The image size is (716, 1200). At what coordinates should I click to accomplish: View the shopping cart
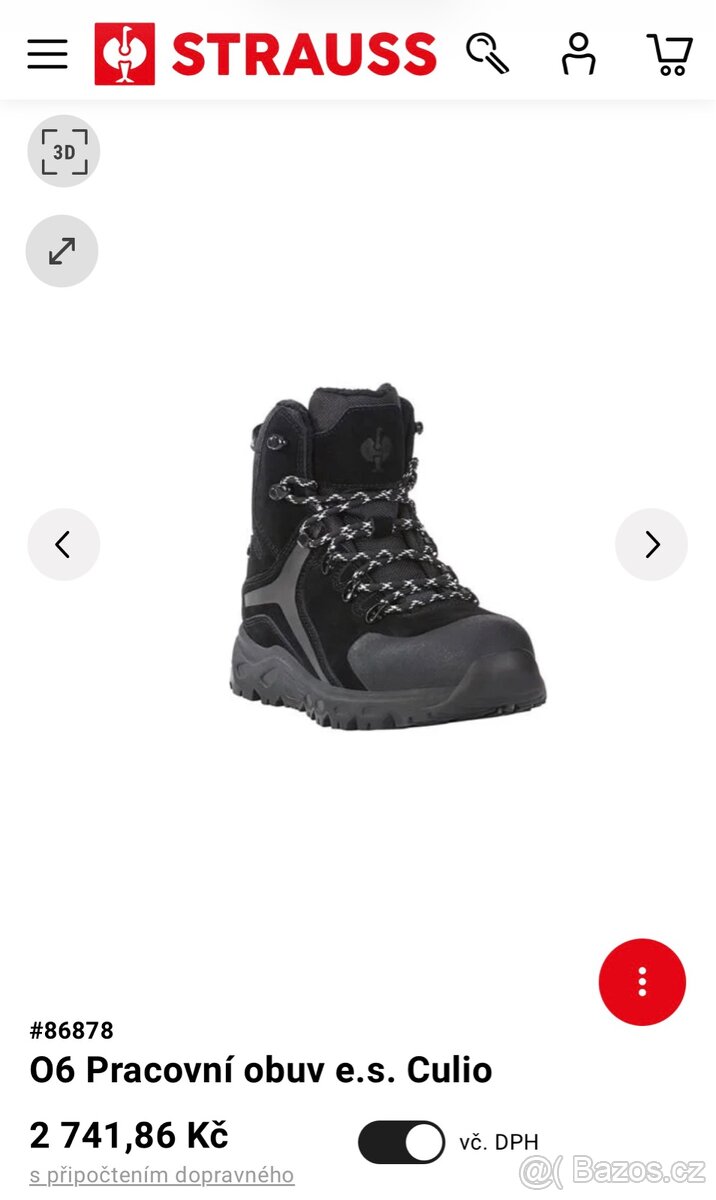669,54
